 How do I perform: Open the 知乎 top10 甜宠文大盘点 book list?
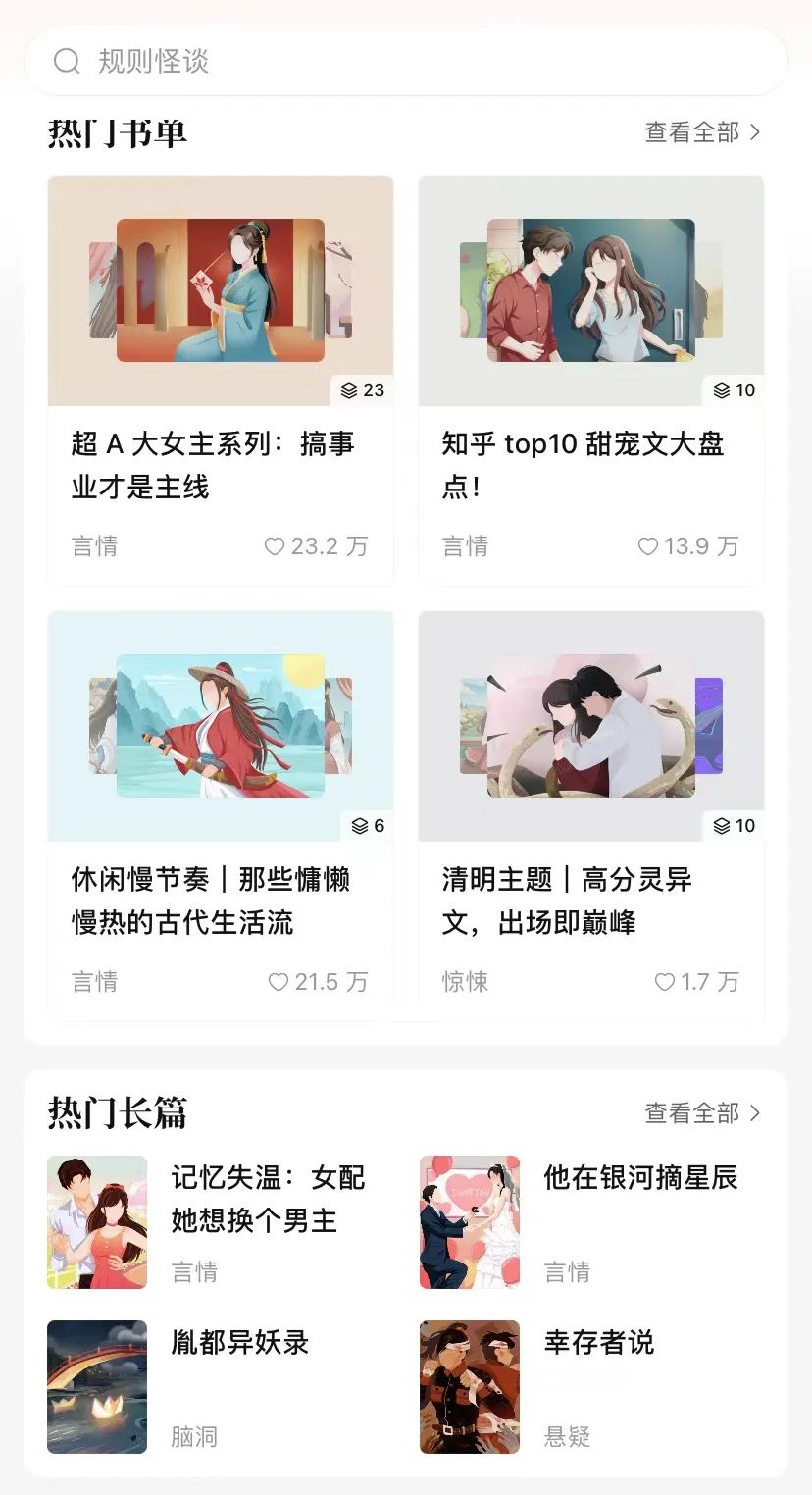590,381
